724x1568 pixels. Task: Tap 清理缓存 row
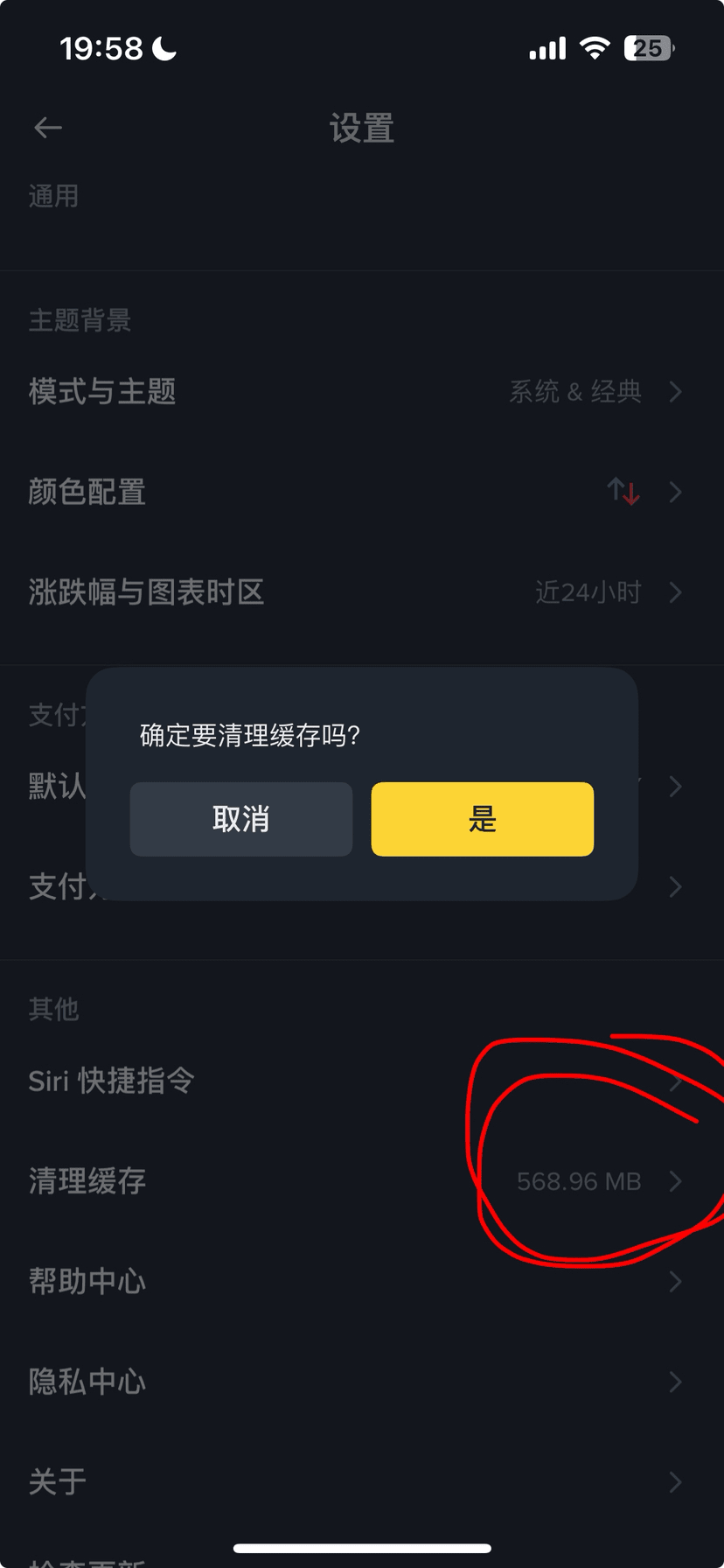coord(362,1181)
